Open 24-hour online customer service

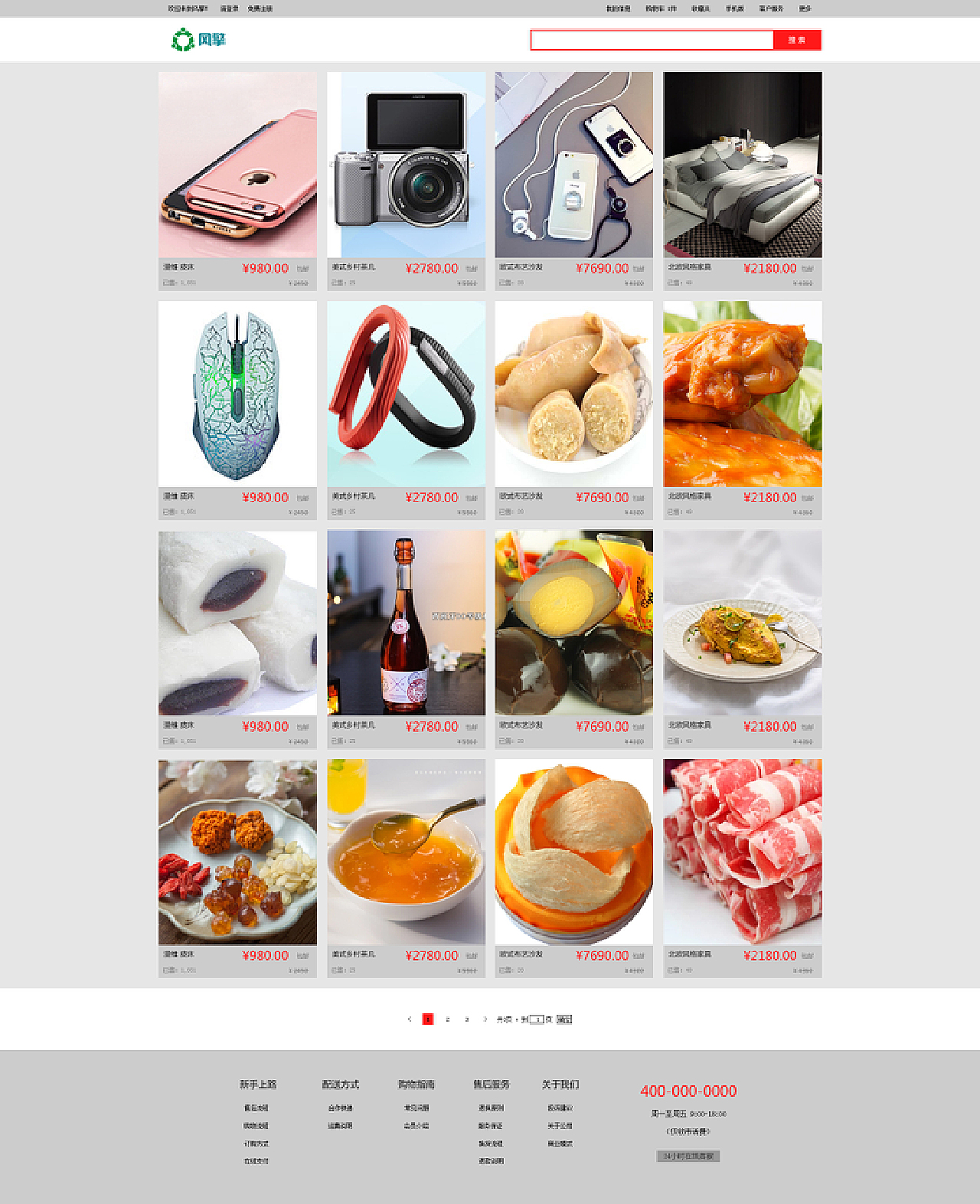click(688, 1157)
